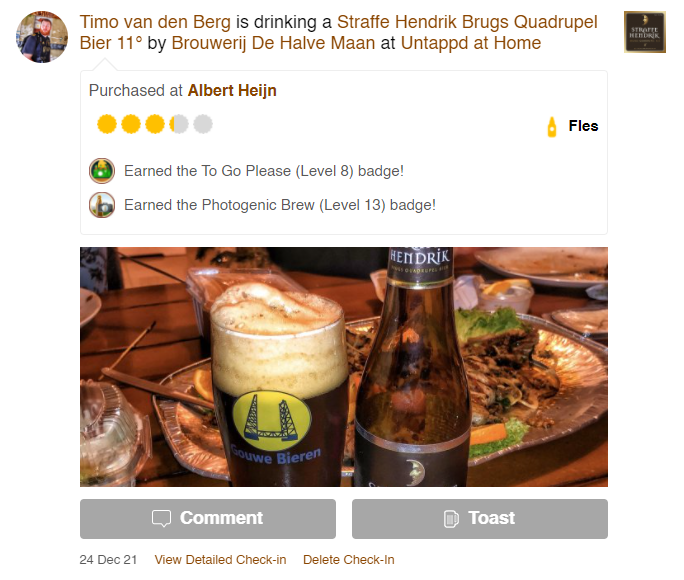The width and height of the screenshot is (684, 580).
Task: Open the Straffe Hendrik beer label thumbnail
Action: pos(644,32)
